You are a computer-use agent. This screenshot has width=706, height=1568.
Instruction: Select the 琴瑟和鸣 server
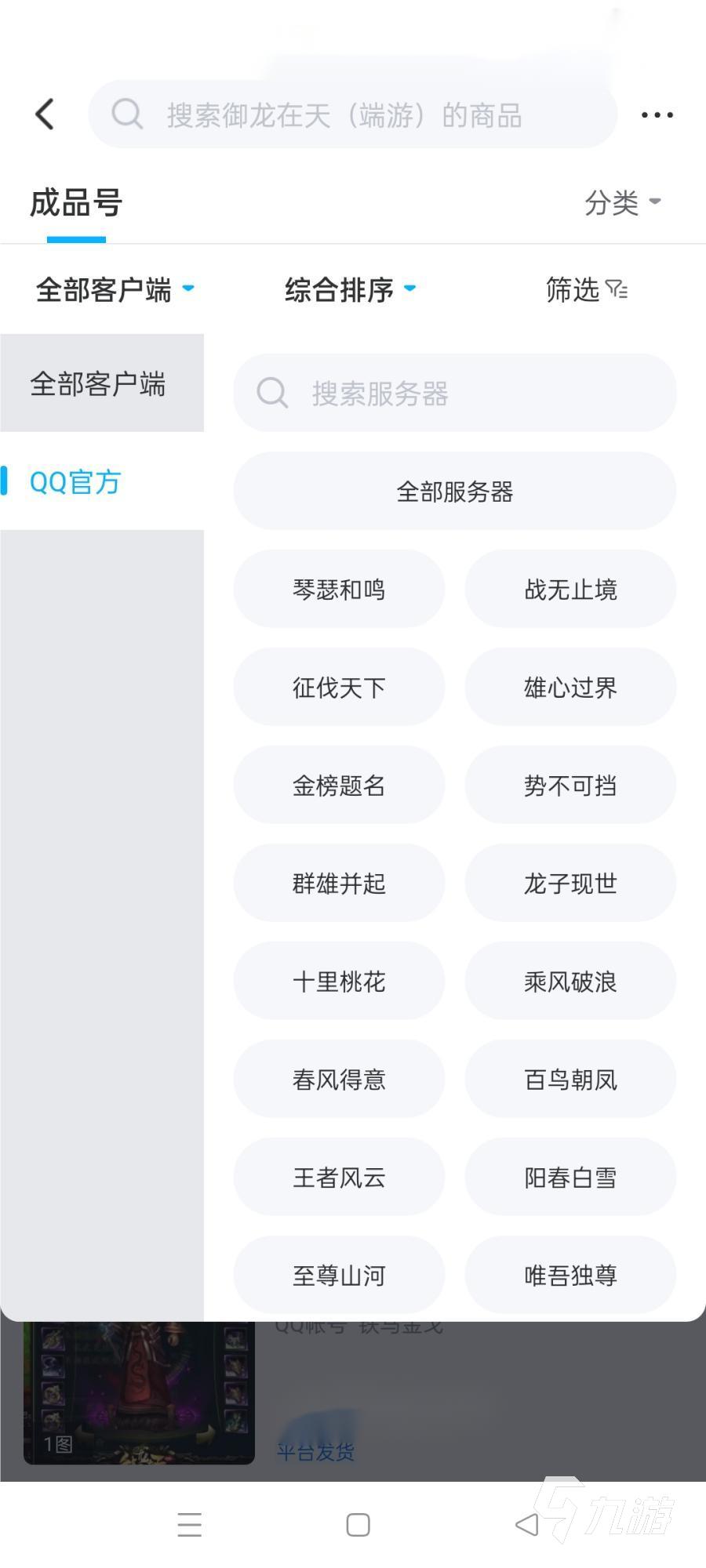[x=339, y=590]
